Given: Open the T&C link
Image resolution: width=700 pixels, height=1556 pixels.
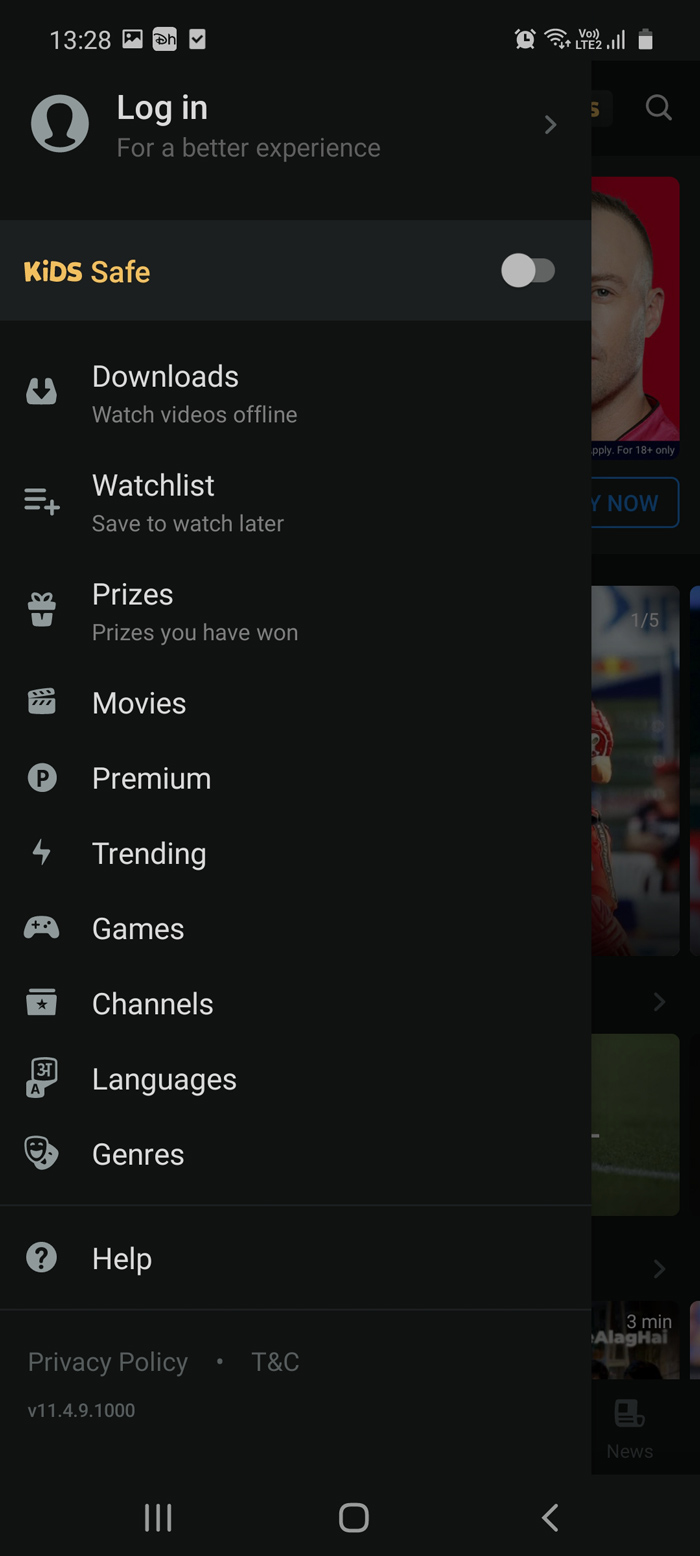Looking at the screenshot, I should tap(275, 1362).
